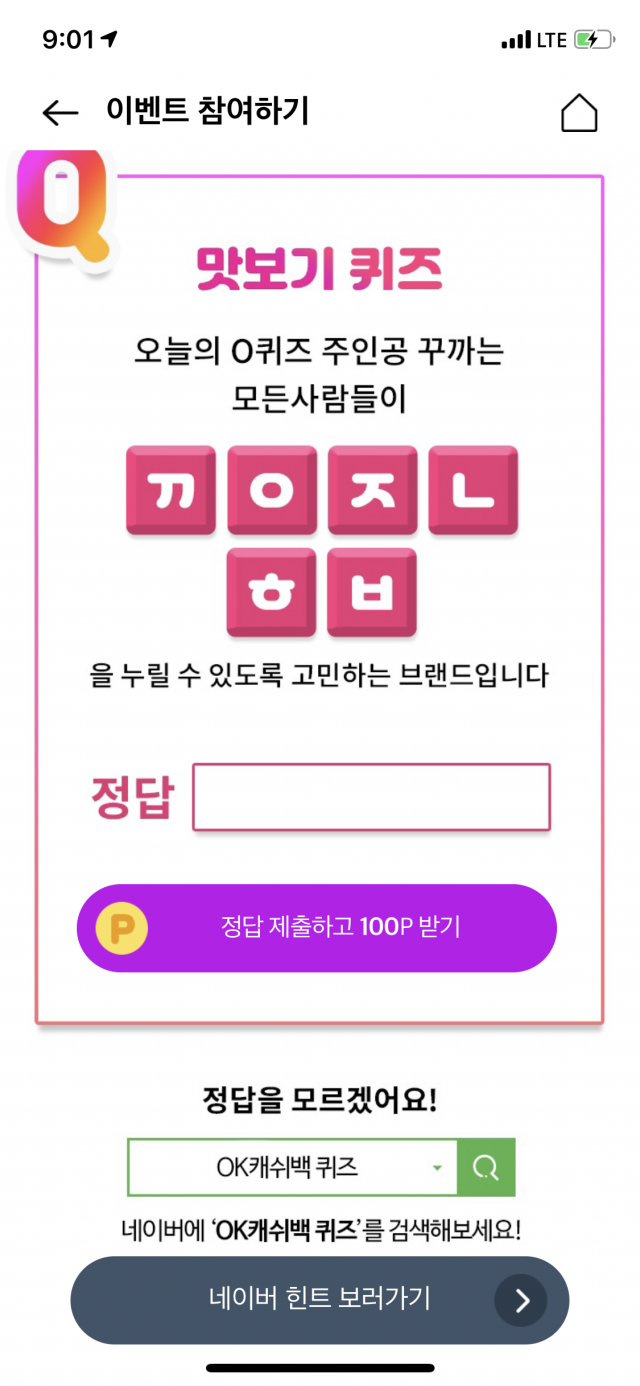Tap the green search icon button

(x=486, y=1167)
